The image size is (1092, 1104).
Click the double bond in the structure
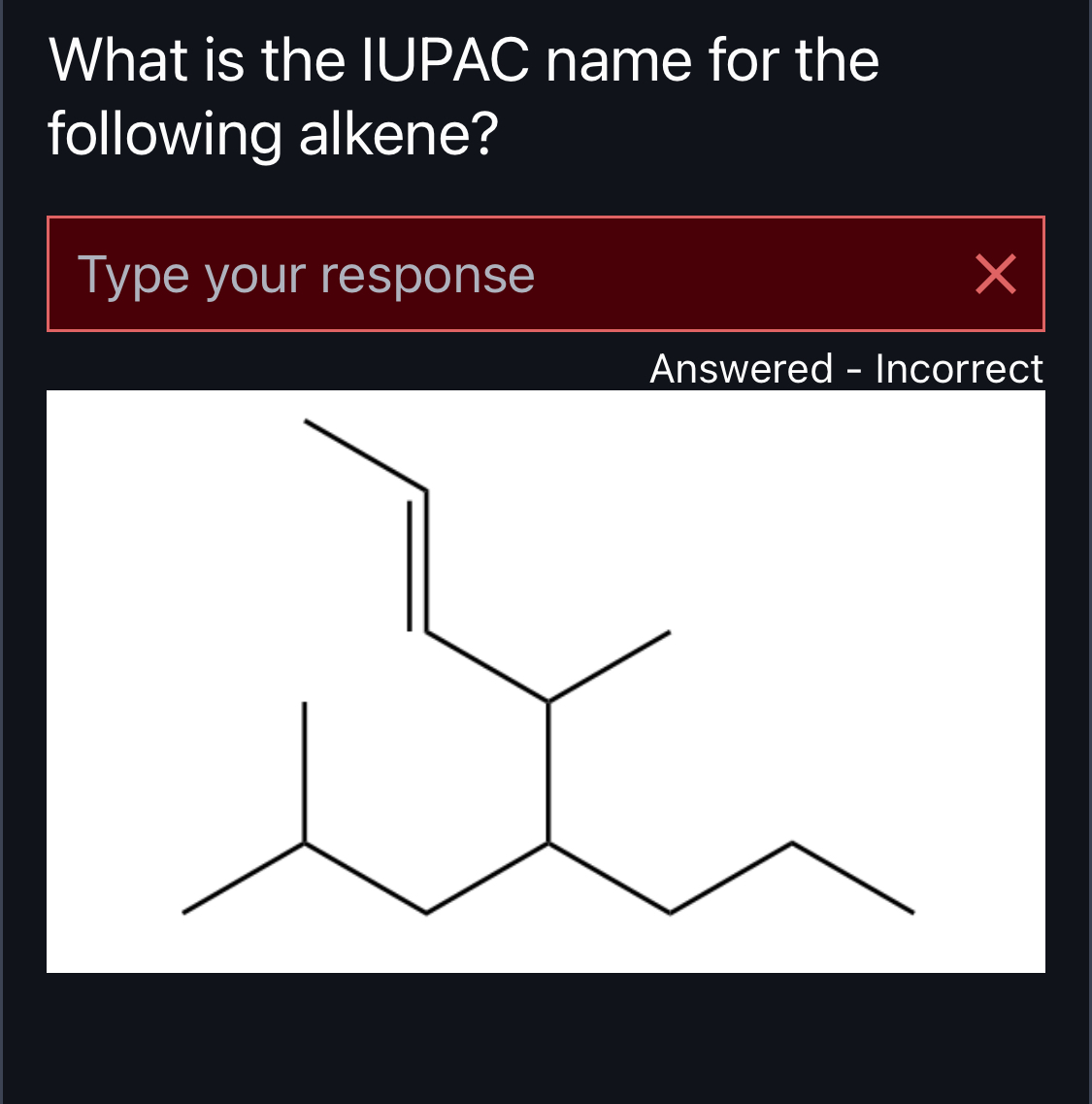(x=419, y=563)
